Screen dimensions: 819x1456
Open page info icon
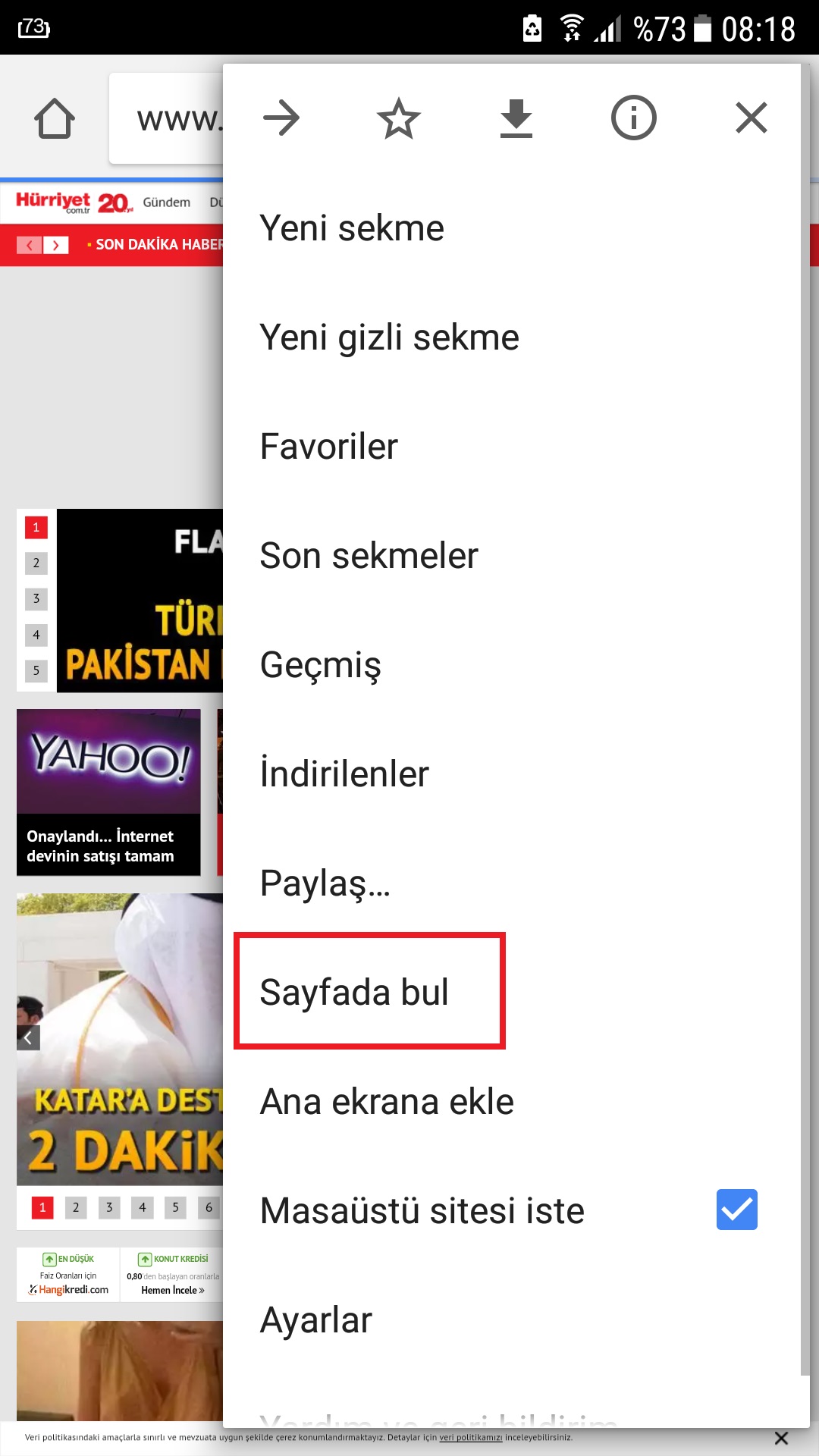click(x=634, y=118)
